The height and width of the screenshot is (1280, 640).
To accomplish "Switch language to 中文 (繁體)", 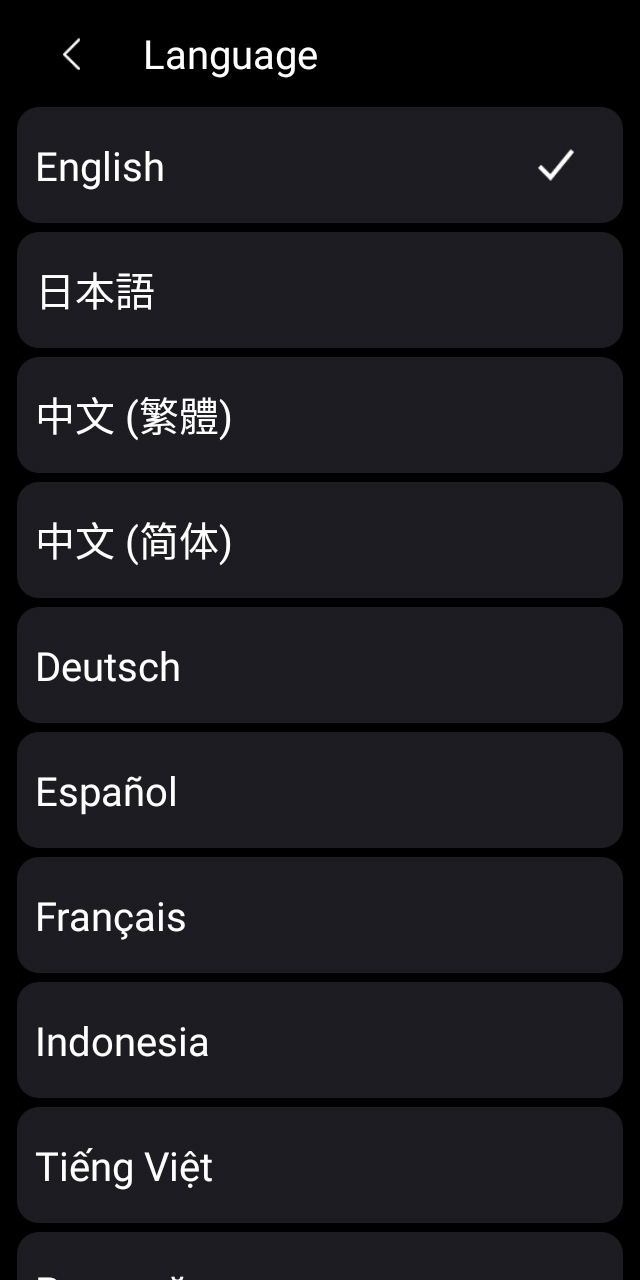I will 320,416.
